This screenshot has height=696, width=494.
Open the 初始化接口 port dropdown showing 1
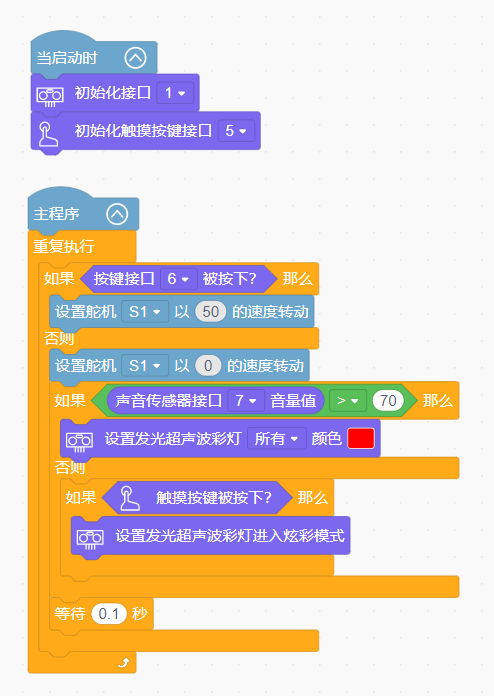coord(175,93)
